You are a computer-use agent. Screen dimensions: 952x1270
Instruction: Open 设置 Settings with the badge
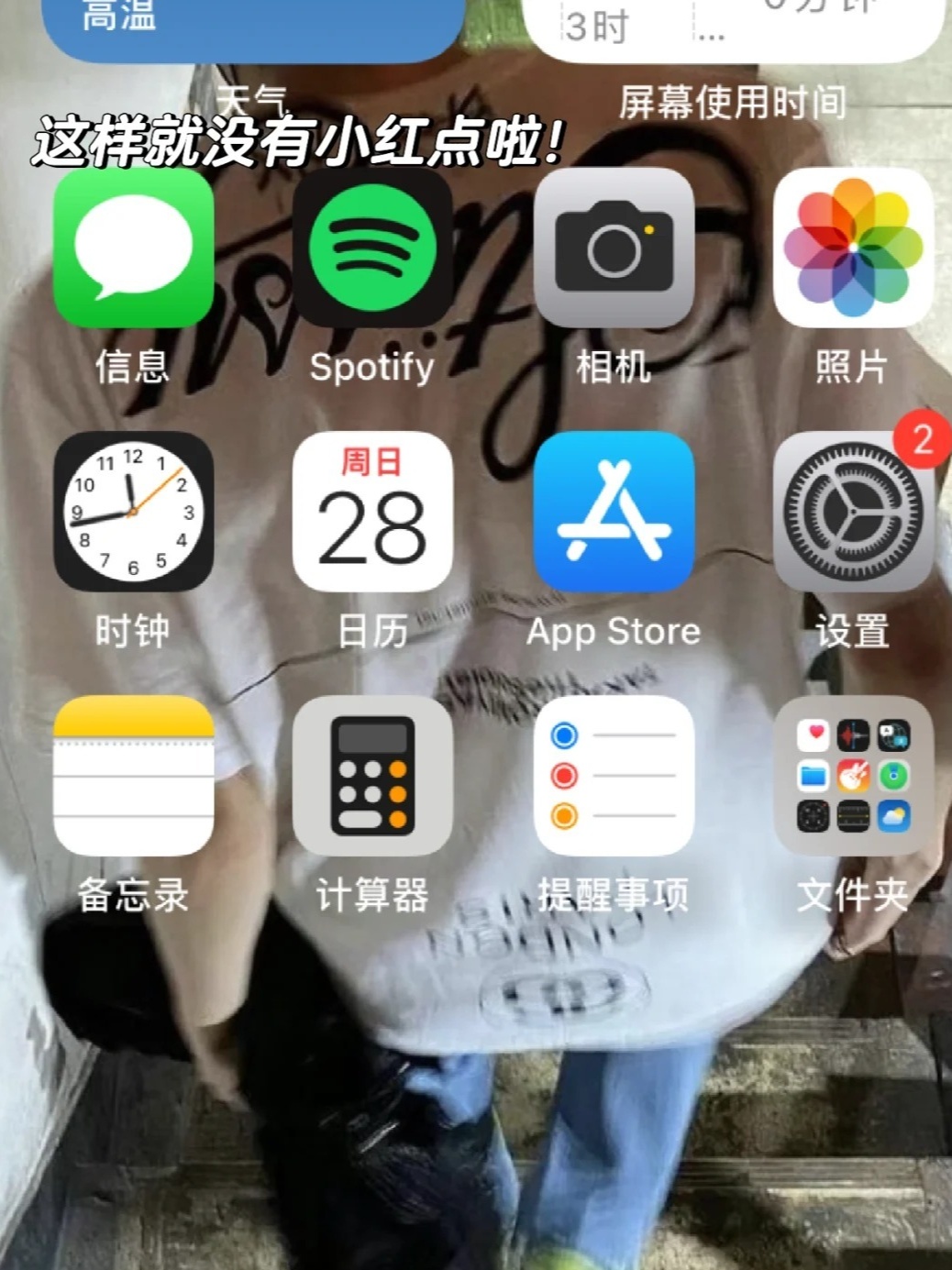pos(853,512)
